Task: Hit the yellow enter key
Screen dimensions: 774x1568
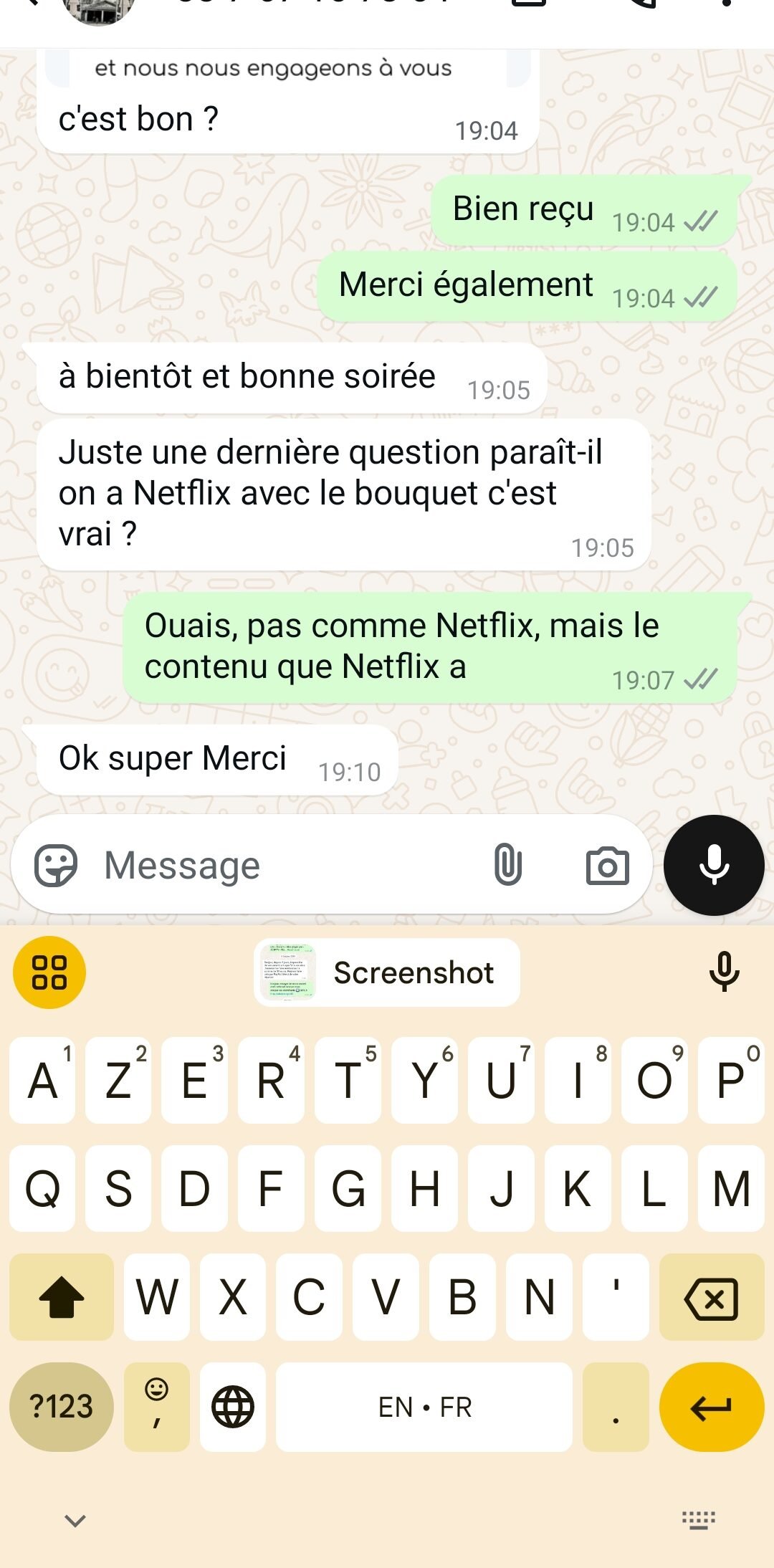Action: [x=711, y=1407]
